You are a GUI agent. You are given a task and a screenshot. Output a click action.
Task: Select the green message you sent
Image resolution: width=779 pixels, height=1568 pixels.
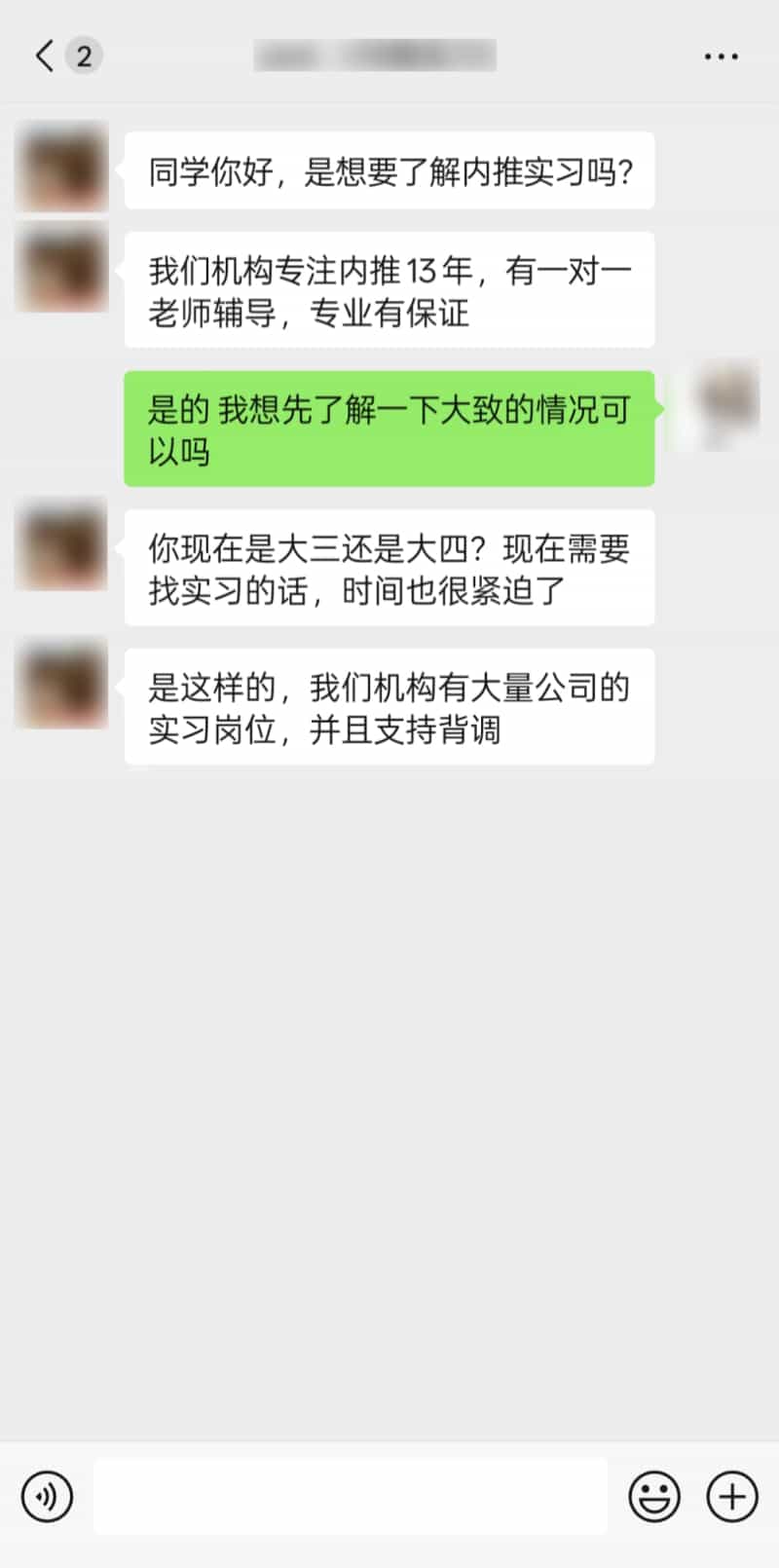click(x=389, y=429)
